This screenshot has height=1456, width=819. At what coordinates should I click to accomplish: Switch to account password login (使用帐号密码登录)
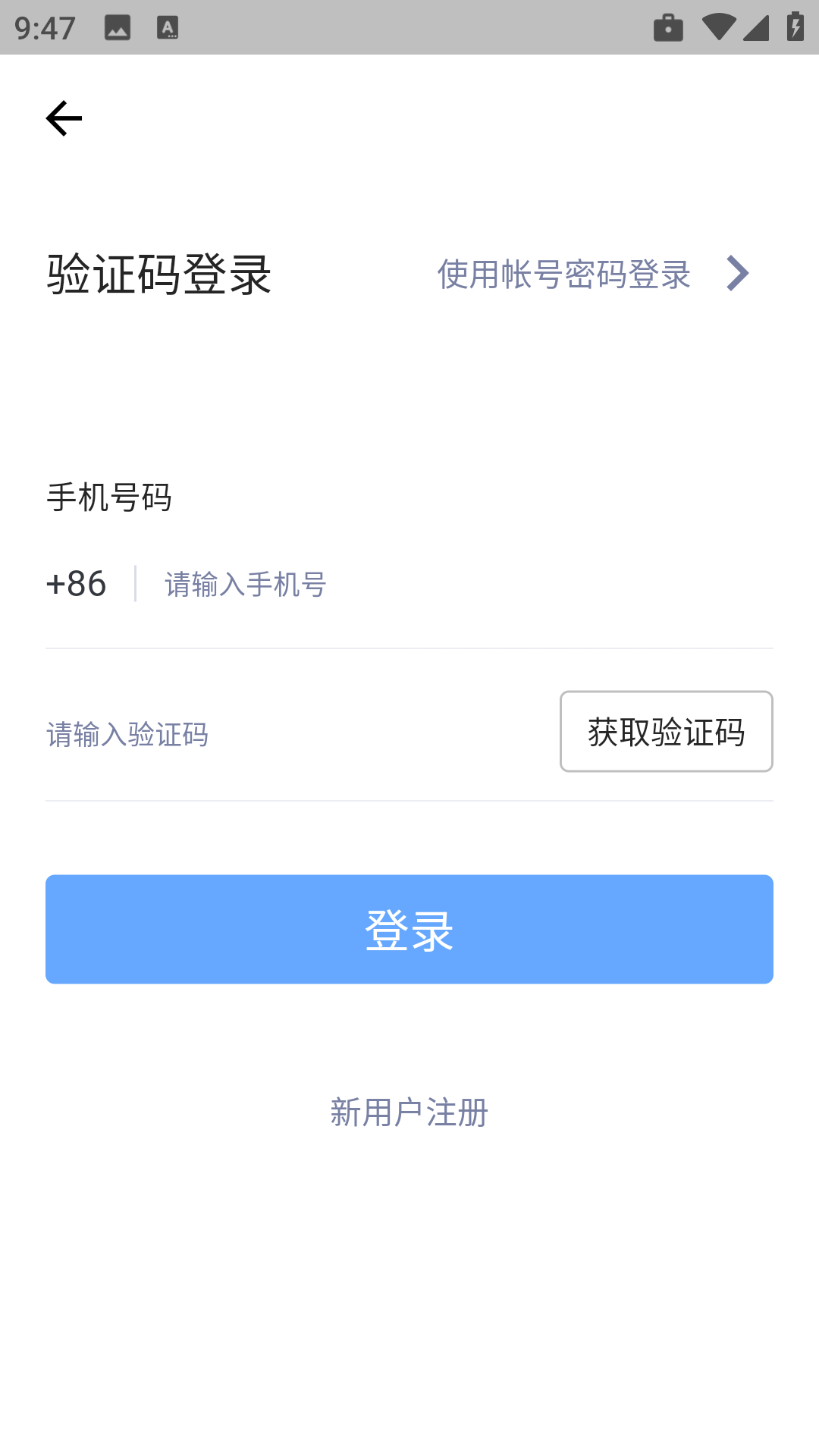pos(591,274)
